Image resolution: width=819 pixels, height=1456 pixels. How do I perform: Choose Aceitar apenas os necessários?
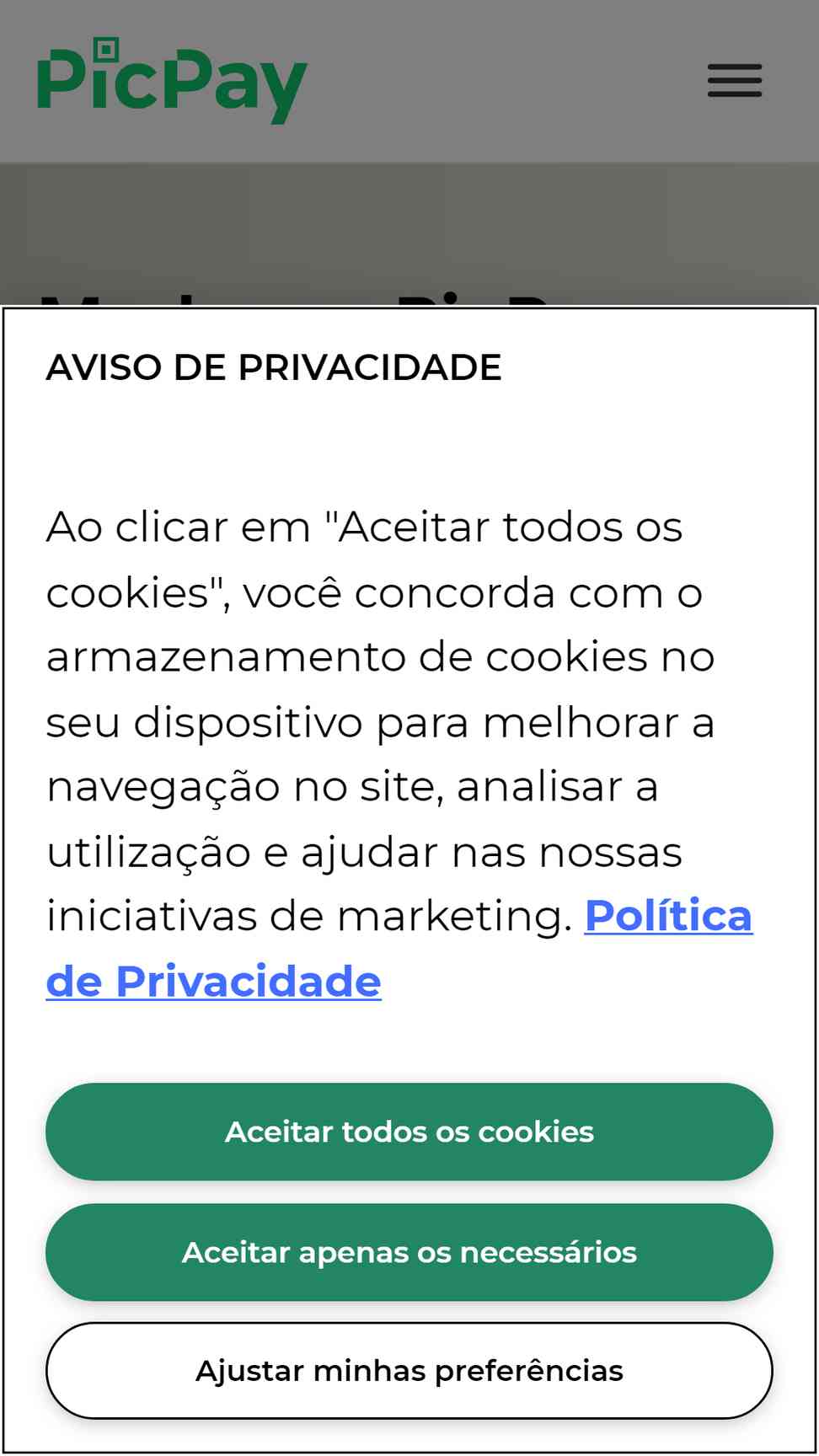coord(409,1252)
